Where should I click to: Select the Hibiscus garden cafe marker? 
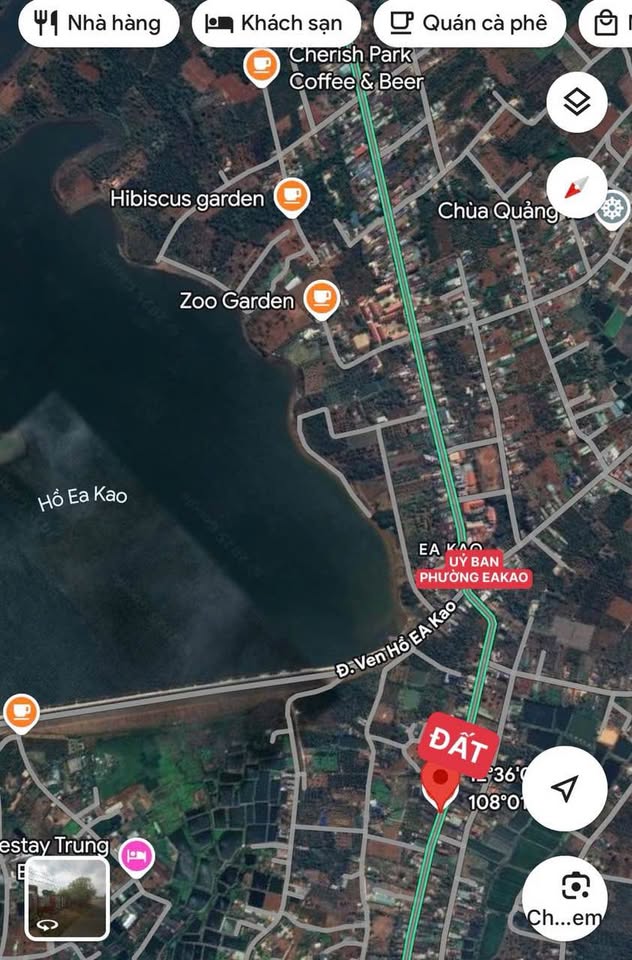point(291,196)
